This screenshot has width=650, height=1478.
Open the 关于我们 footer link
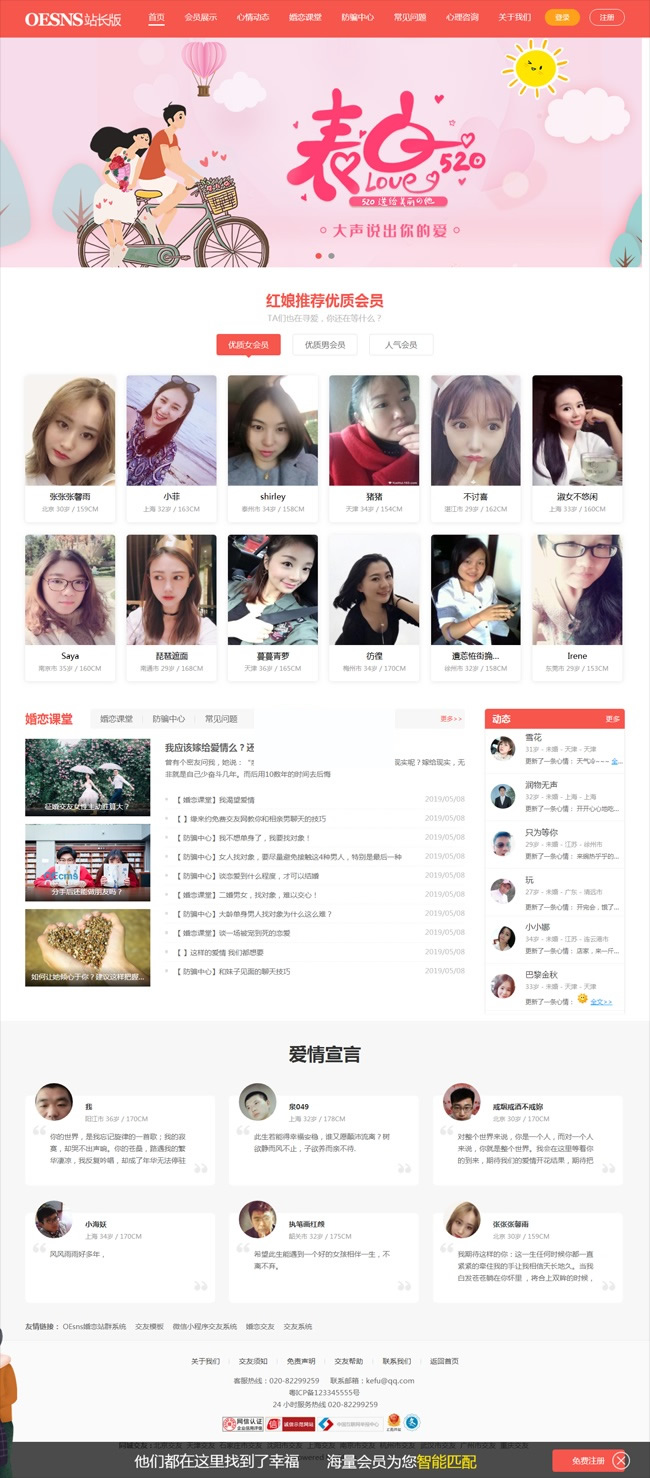(x=205, y=1361)
